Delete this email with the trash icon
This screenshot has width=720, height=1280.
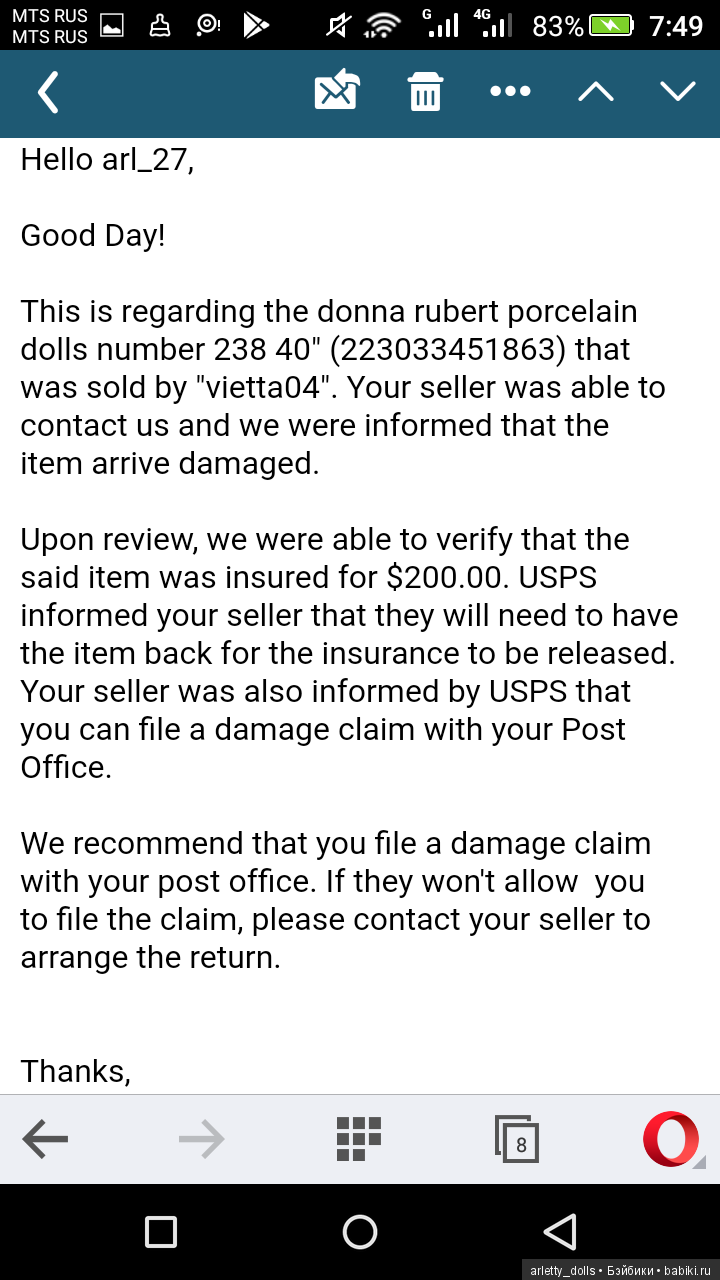pos(425,93)
